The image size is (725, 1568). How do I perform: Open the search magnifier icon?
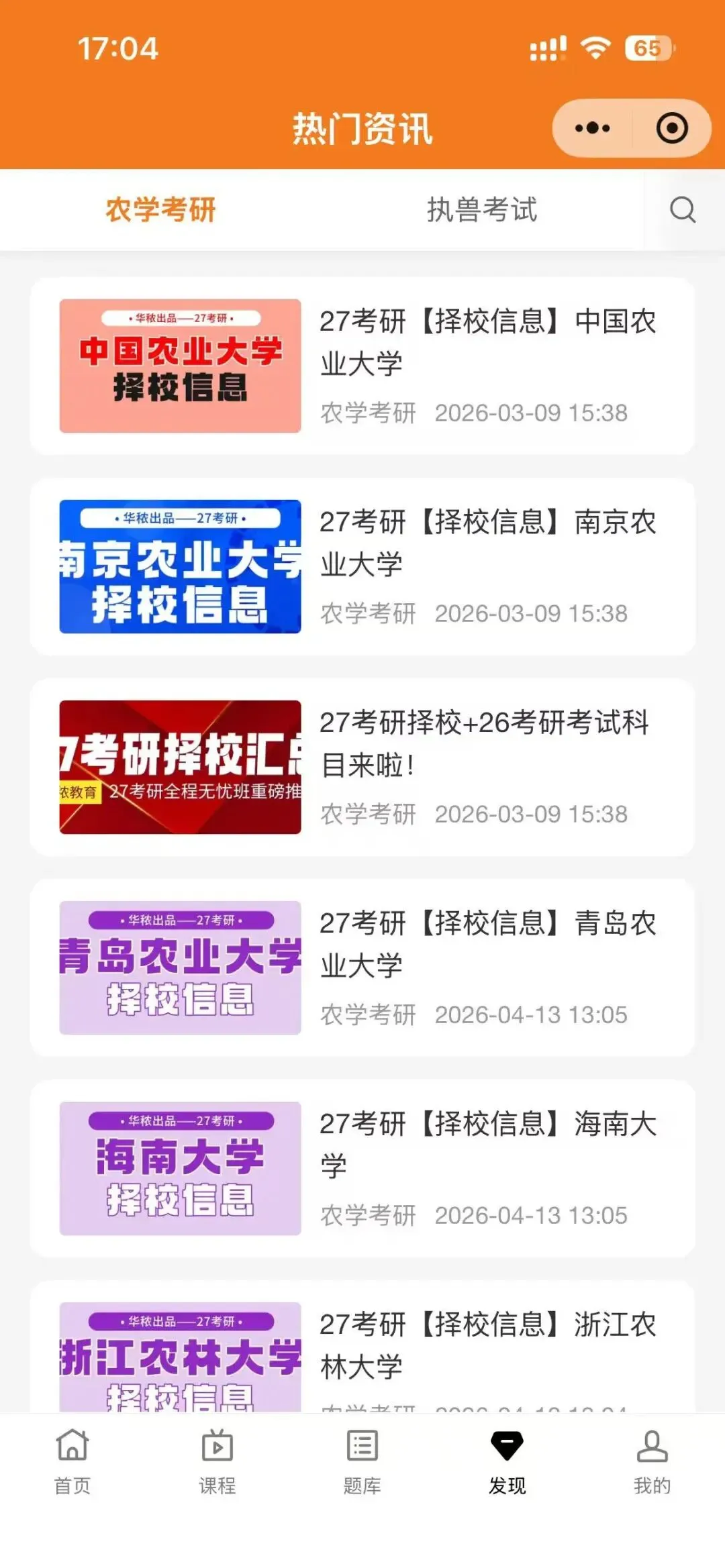point(682,210)
